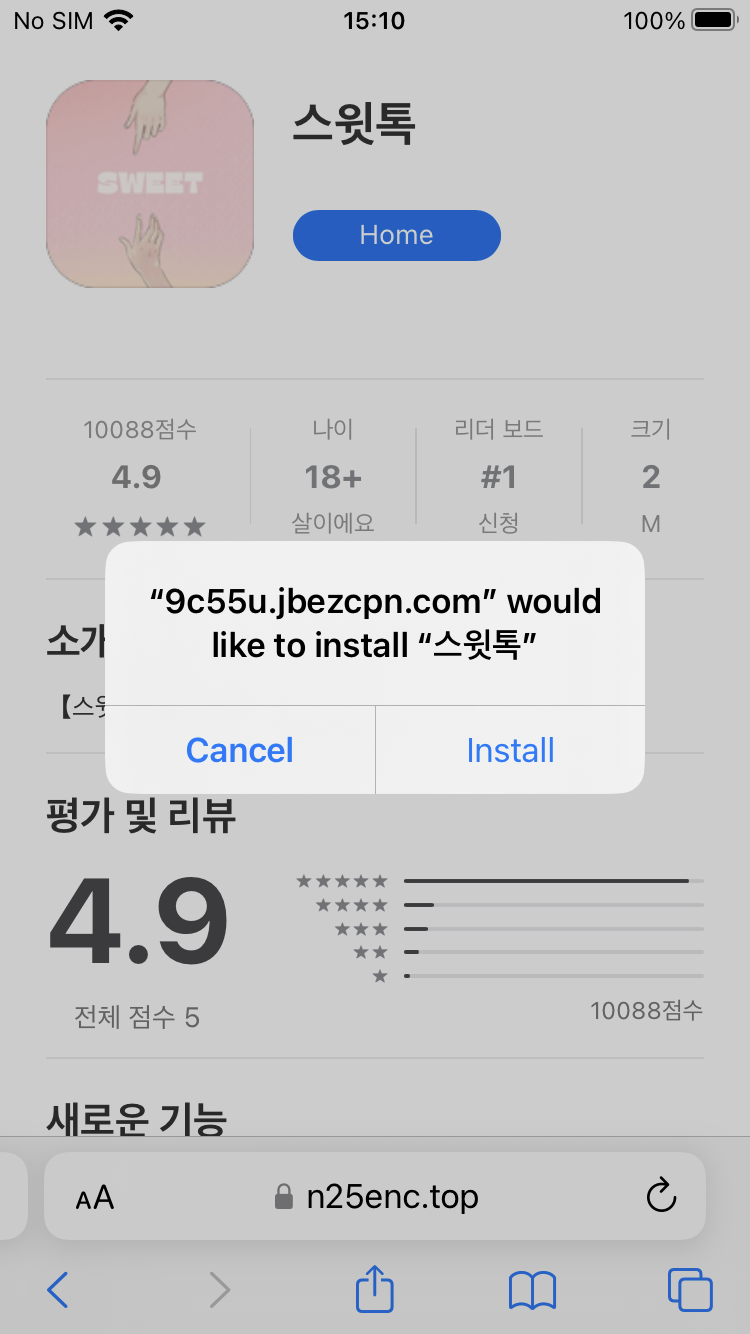This screenshot has height=1334, width=750.
Task: Open the AA page settings menu
Action: (95, 1197)
